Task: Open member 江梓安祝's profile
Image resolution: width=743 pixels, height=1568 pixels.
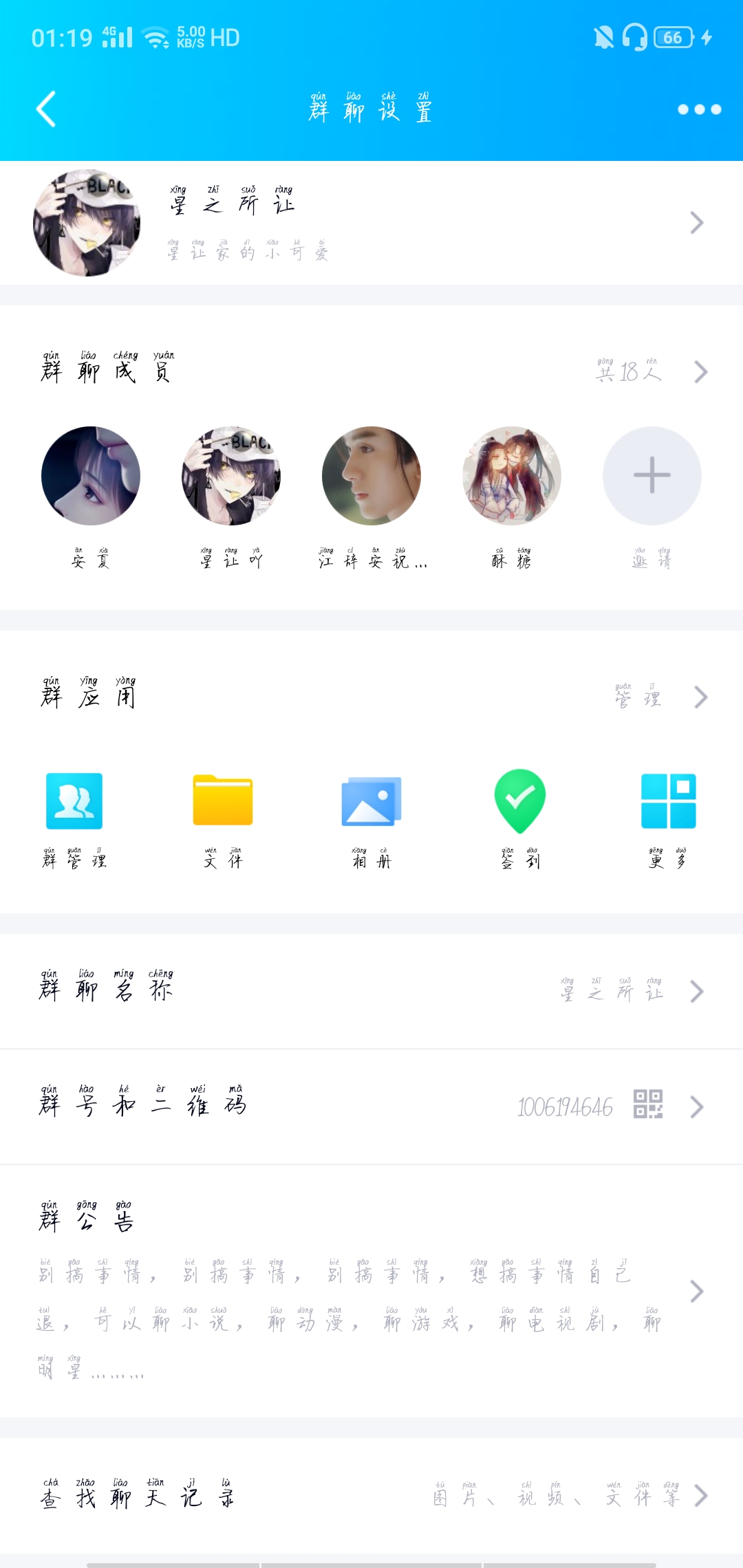Action: tap(371, 476)
